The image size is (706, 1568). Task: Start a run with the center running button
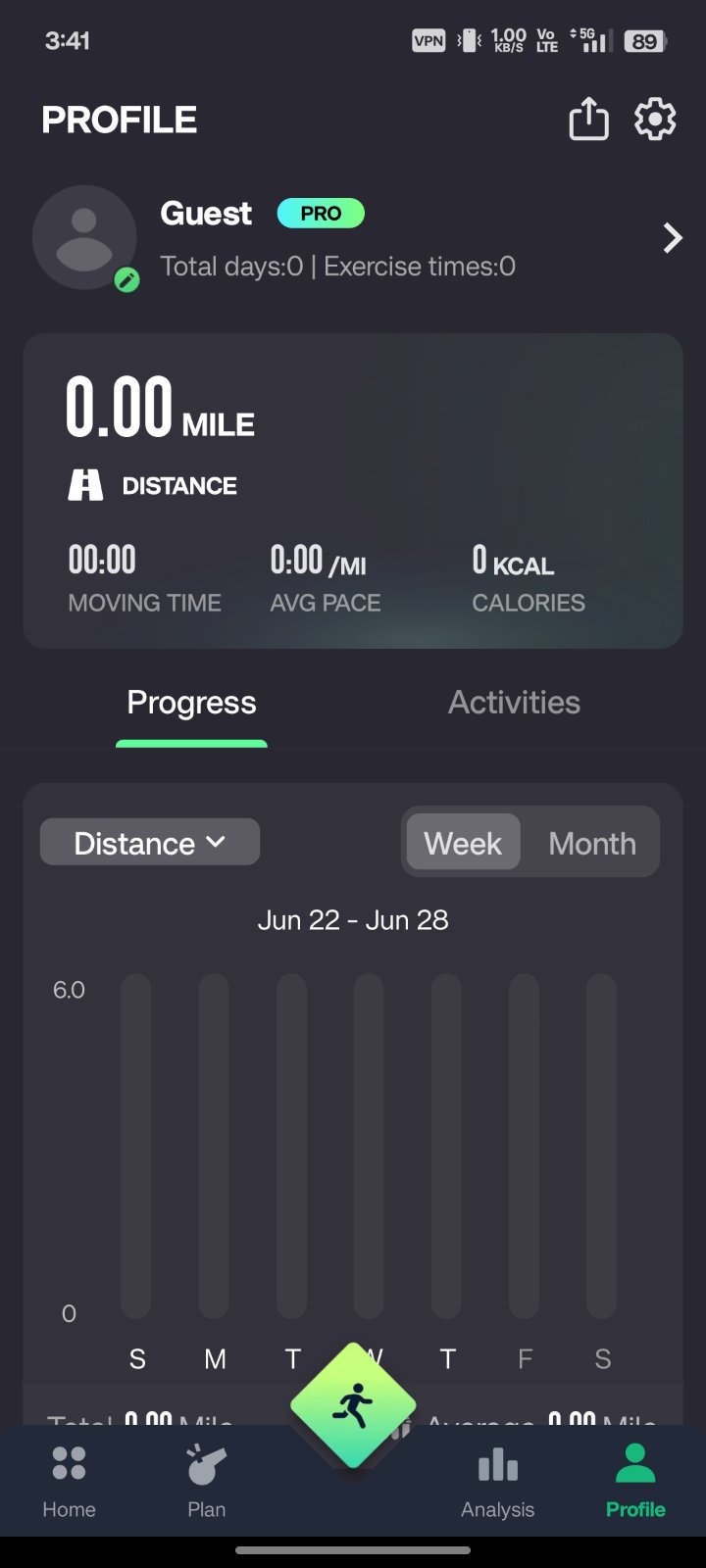click(353, 1406)
